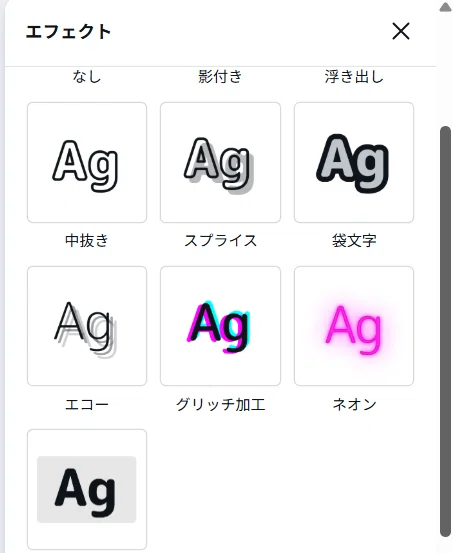Apply the スプライス text effect
The width and height of the screenshot is (453, 553).
tap(221, 162)
